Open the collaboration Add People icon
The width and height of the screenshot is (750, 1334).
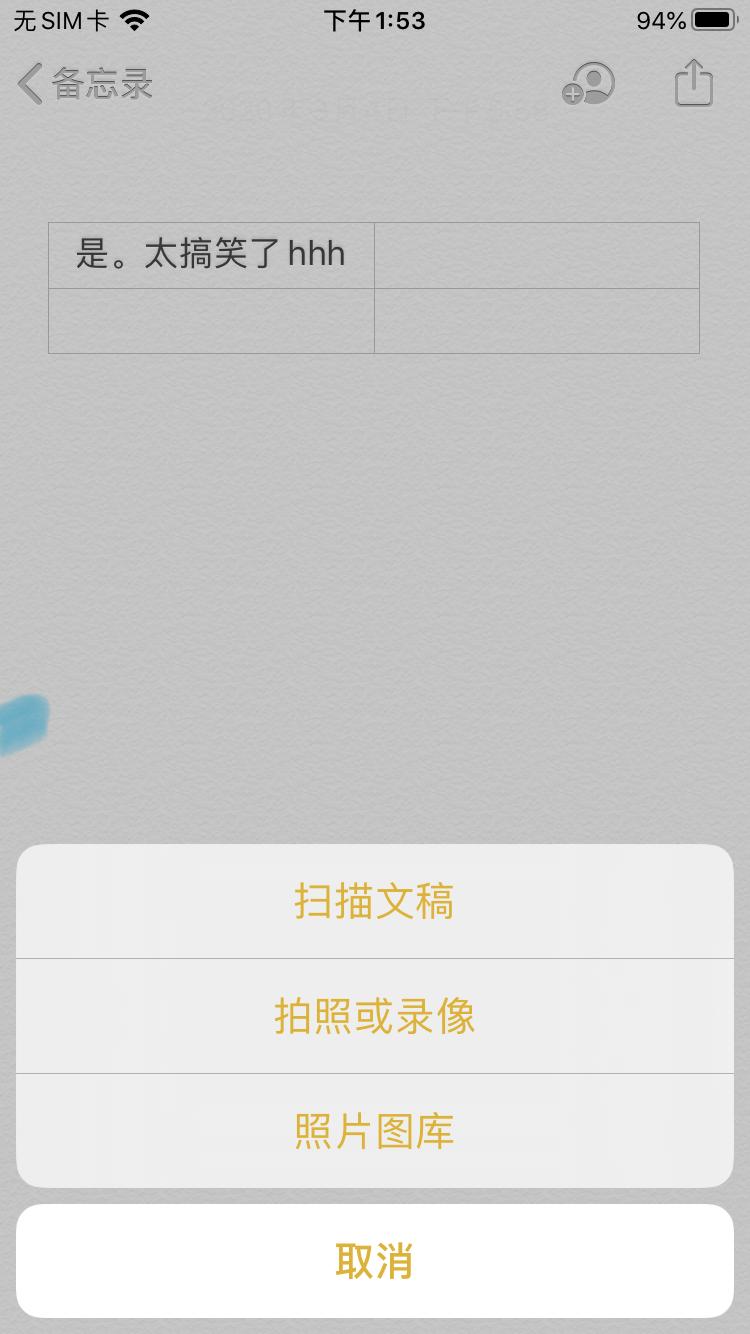(x=587, y=84)
